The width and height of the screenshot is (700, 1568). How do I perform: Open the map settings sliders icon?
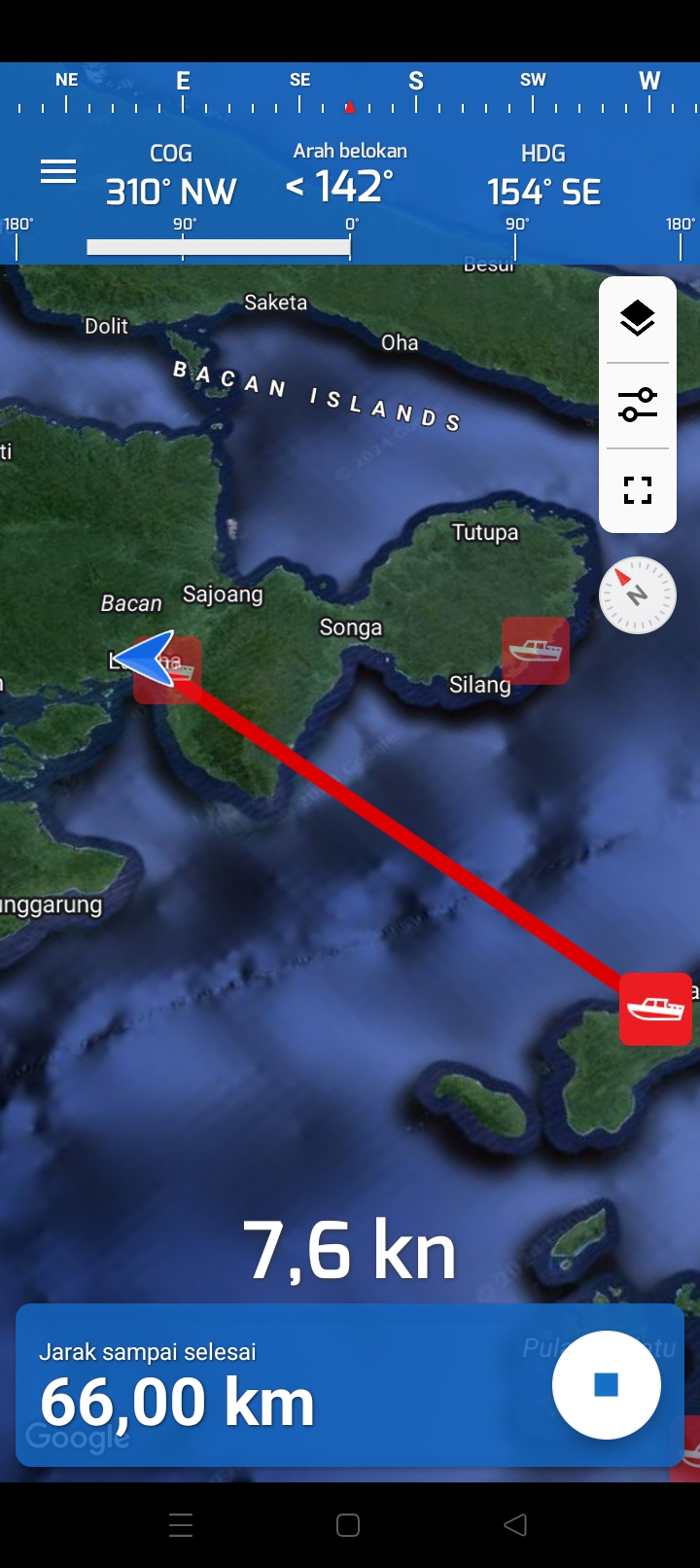pyautogui.click(x=638, y=405)
